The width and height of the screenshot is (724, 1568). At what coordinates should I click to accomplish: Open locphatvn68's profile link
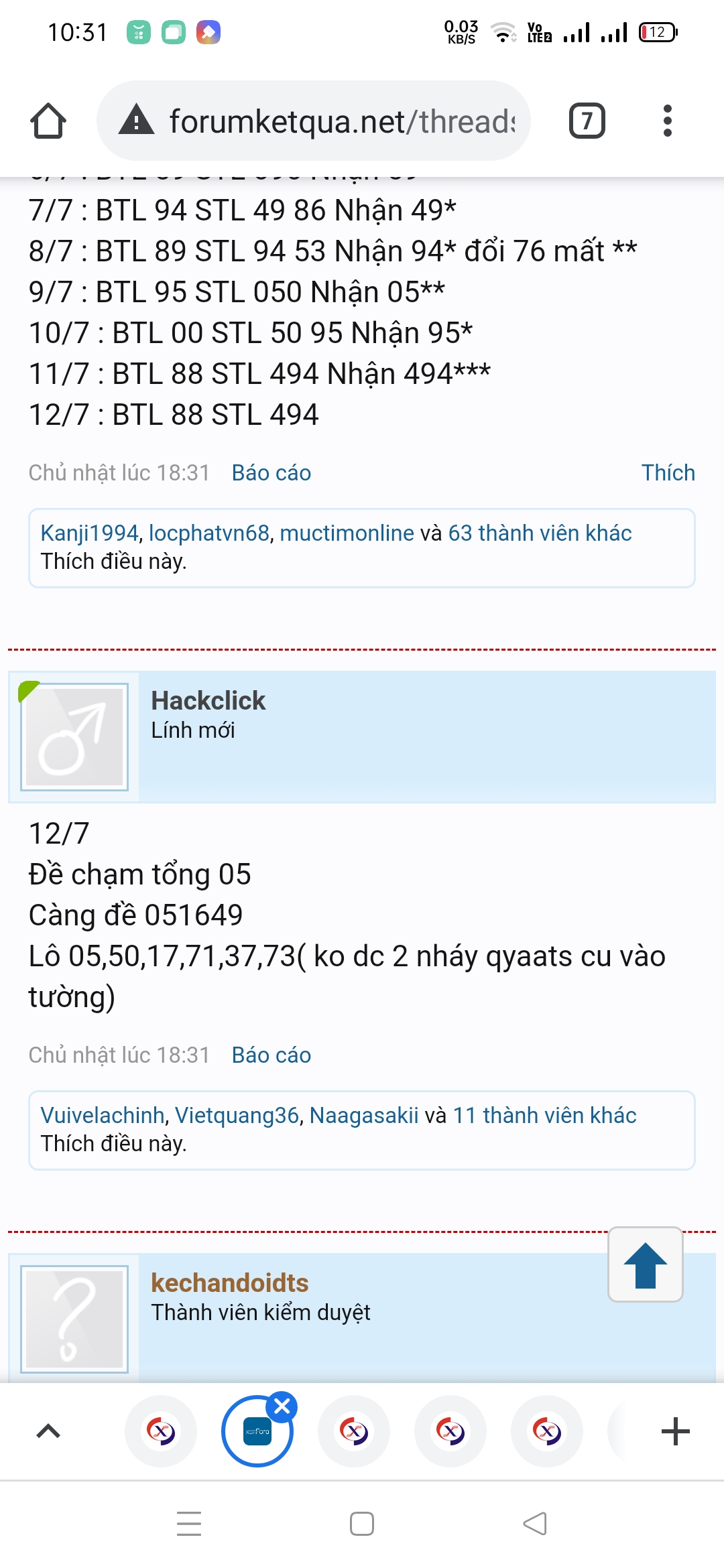209,533
